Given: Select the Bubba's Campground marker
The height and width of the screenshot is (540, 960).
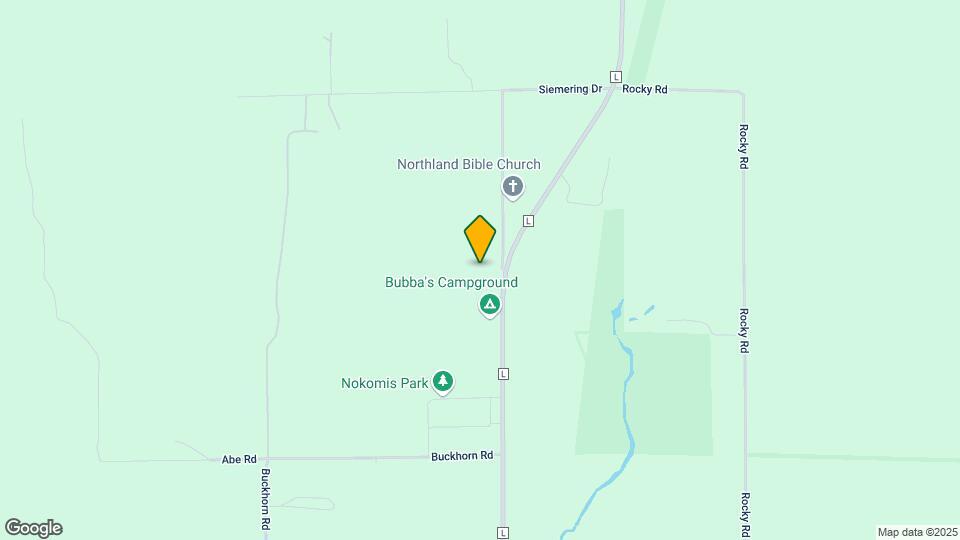Looking at the screenshot, I should (x=490, y=304).
